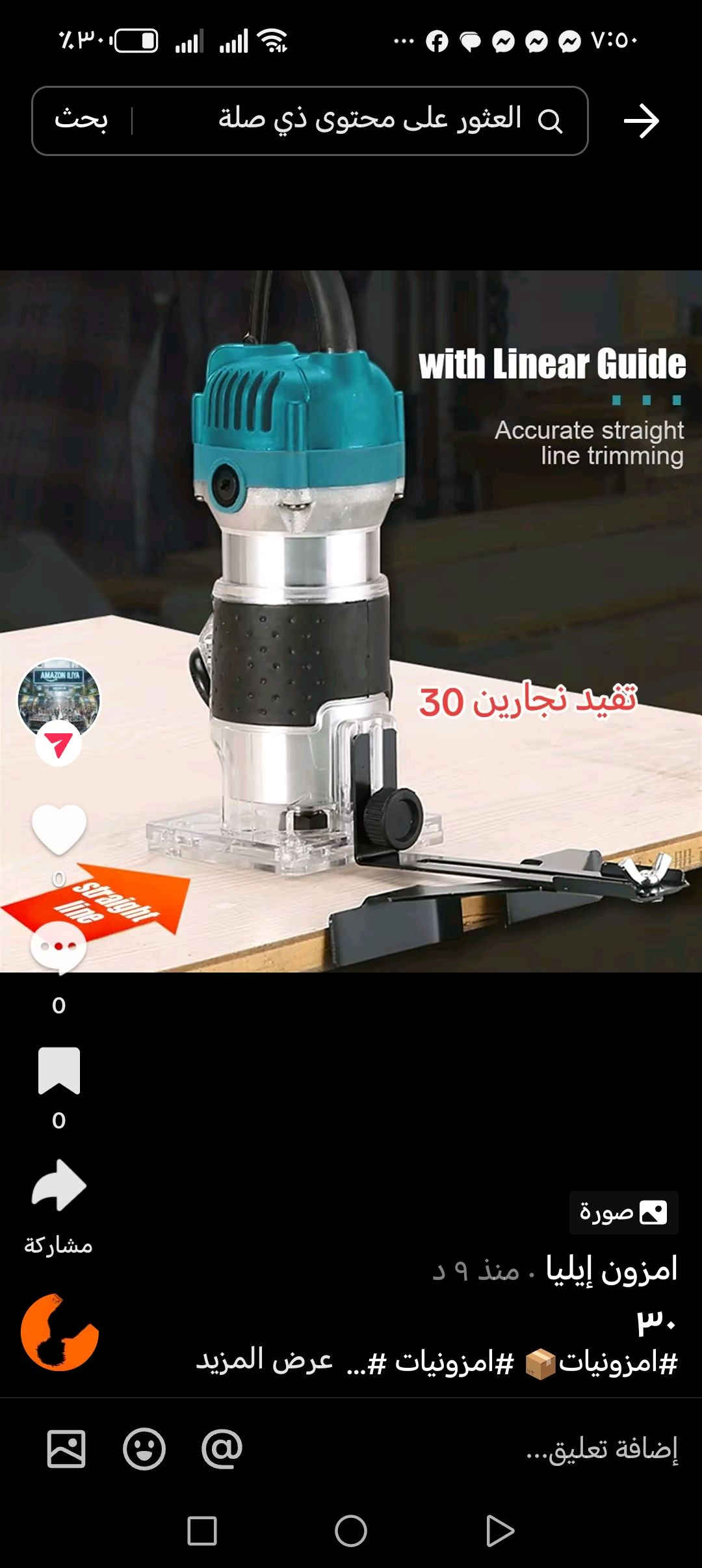The height and width of the screenshot is (1568, 702).
Task: Open the امزون إيليا username
Action: [x=611, y=1269]
